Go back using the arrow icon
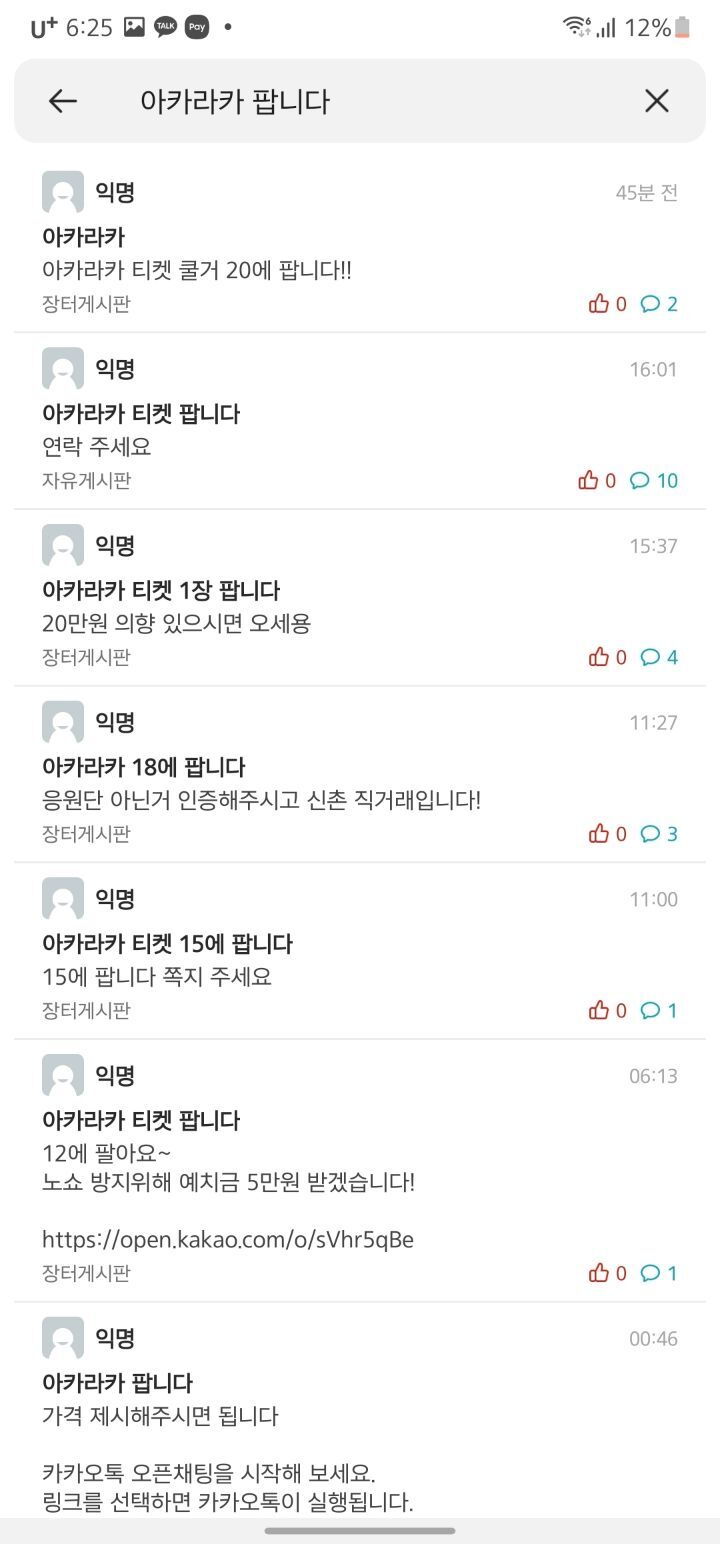Screen dimensions: 720x1544 (63, 101)
